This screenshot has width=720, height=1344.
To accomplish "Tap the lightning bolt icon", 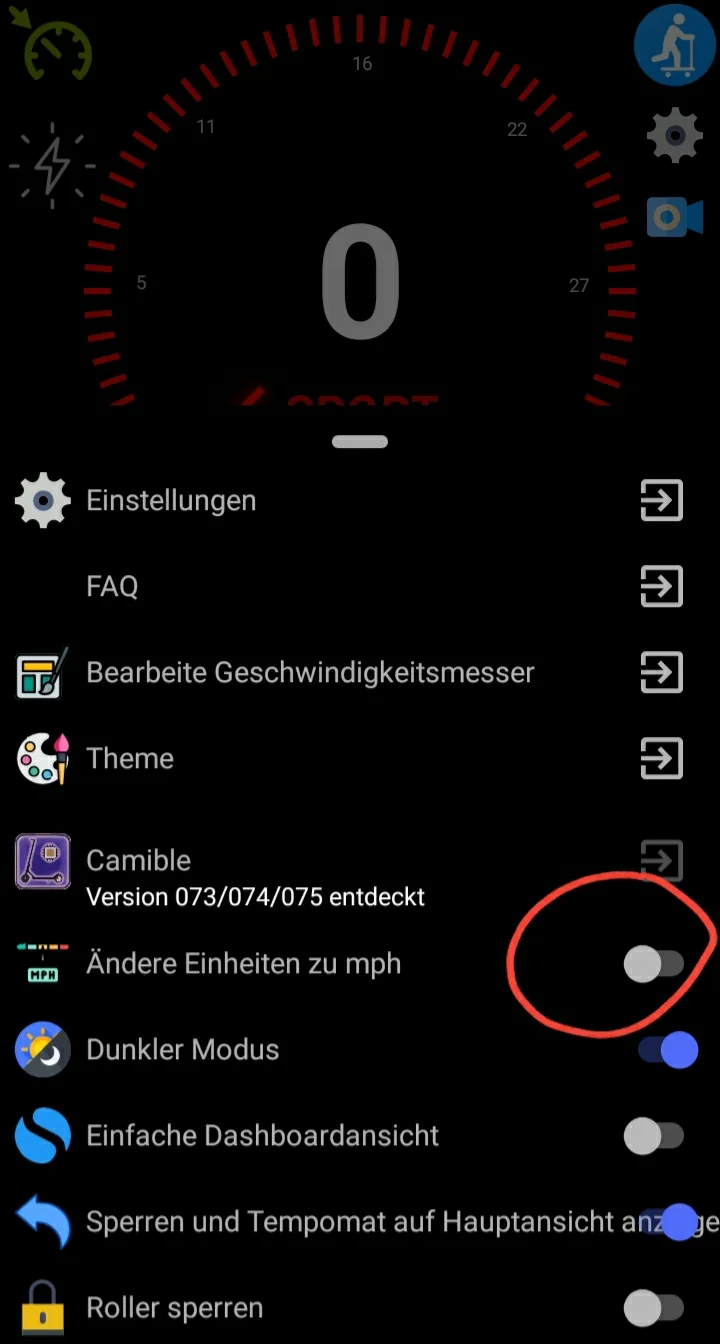I will (x=53, y=165).
